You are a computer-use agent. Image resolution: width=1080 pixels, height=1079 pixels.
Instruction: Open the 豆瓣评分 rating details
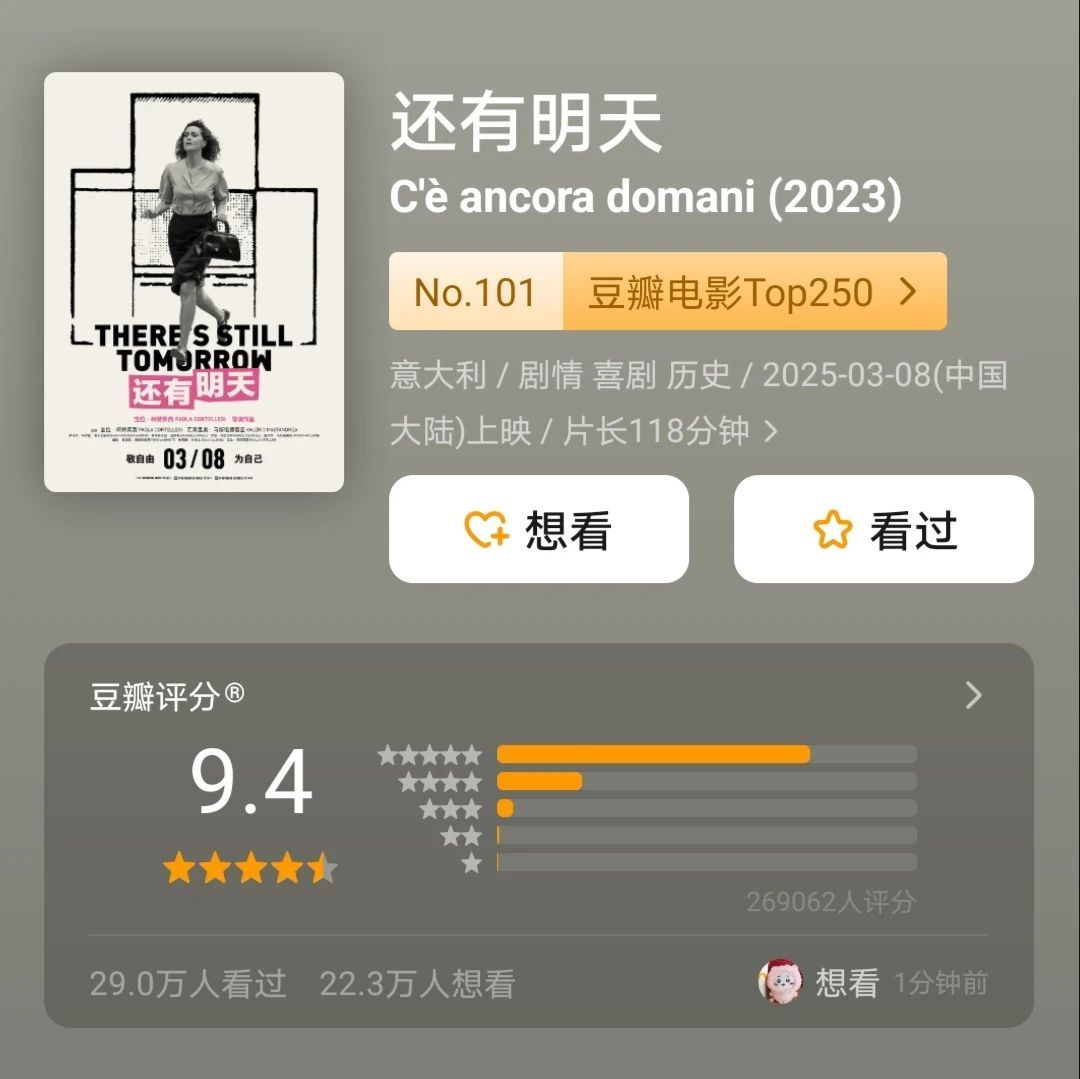coord(973,696)
